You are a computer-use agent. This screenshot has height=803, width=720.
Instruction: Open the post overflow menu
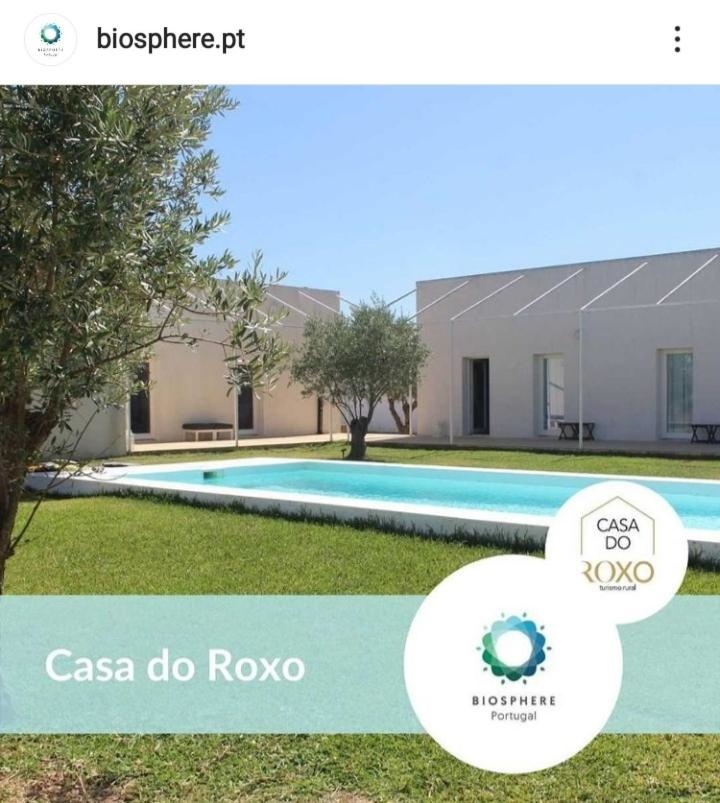pyautogui.click(x=677, y=40)
